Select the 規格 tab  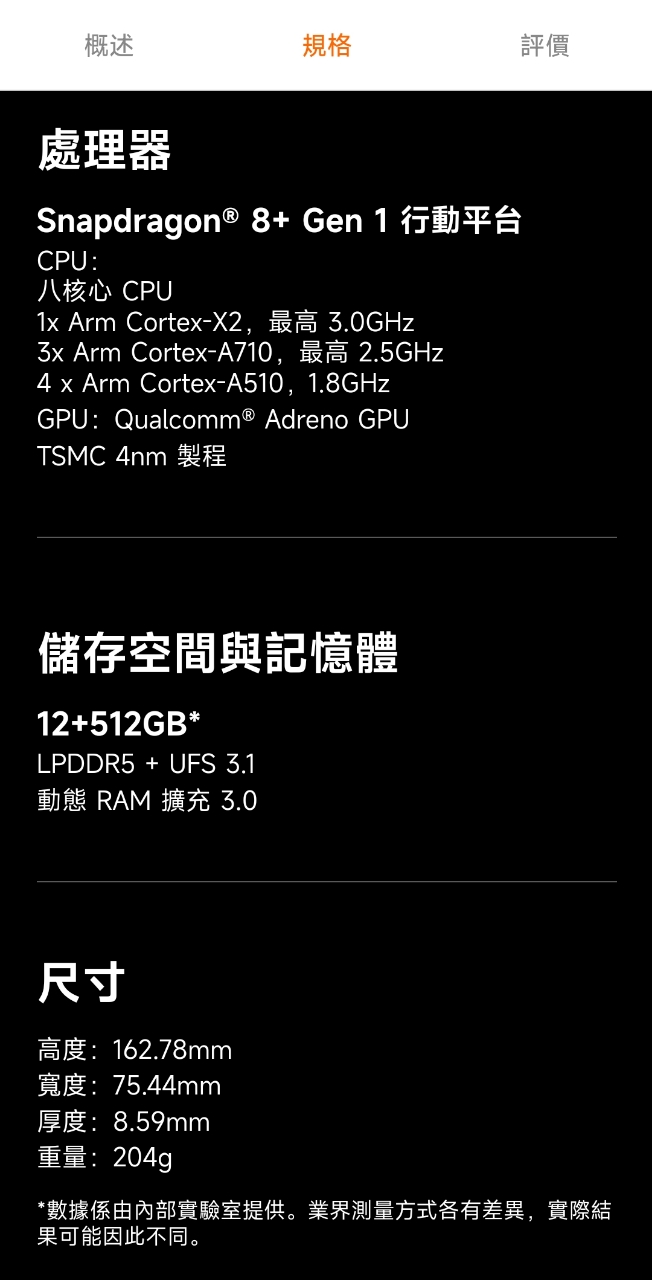tap(326, 45)
